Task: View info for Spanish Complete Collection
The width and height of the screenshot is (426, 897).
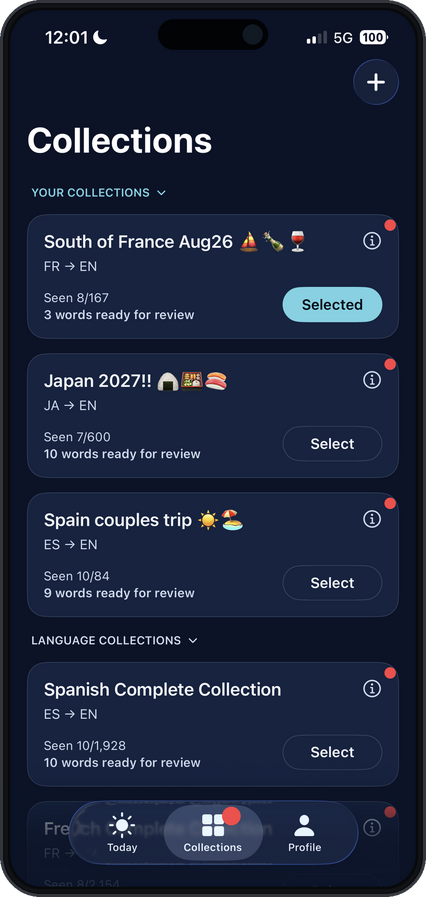Action: [x=372, y=689]
